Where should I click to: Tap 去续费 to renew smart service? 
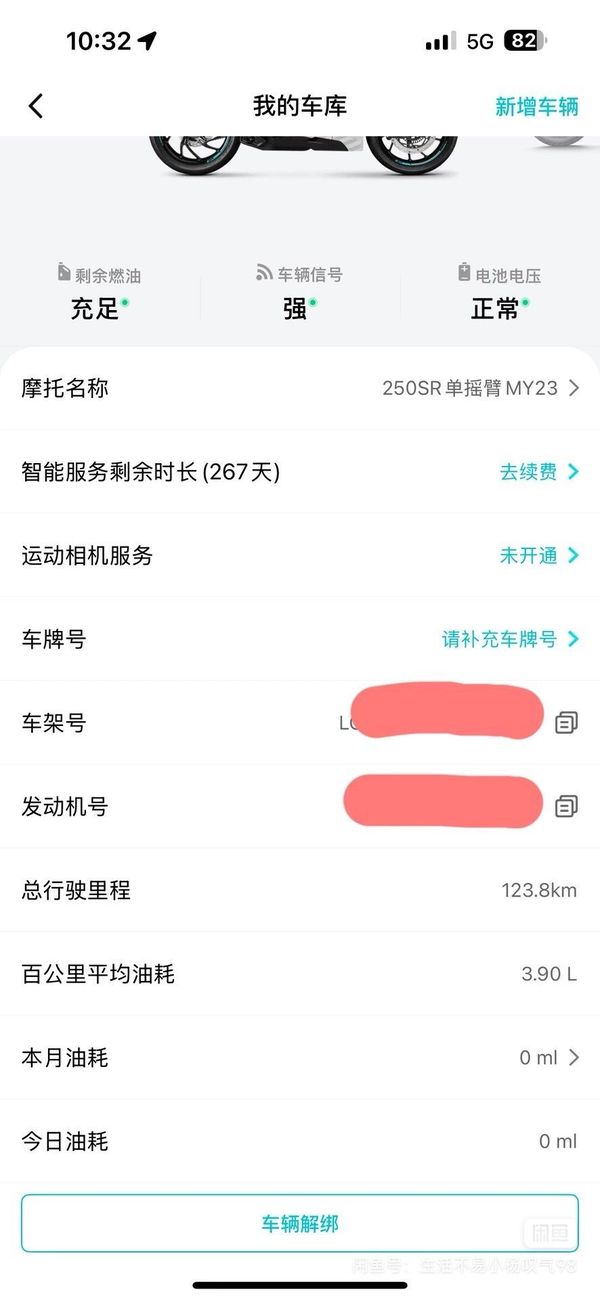pyautogui.click(x=538, y=472)
